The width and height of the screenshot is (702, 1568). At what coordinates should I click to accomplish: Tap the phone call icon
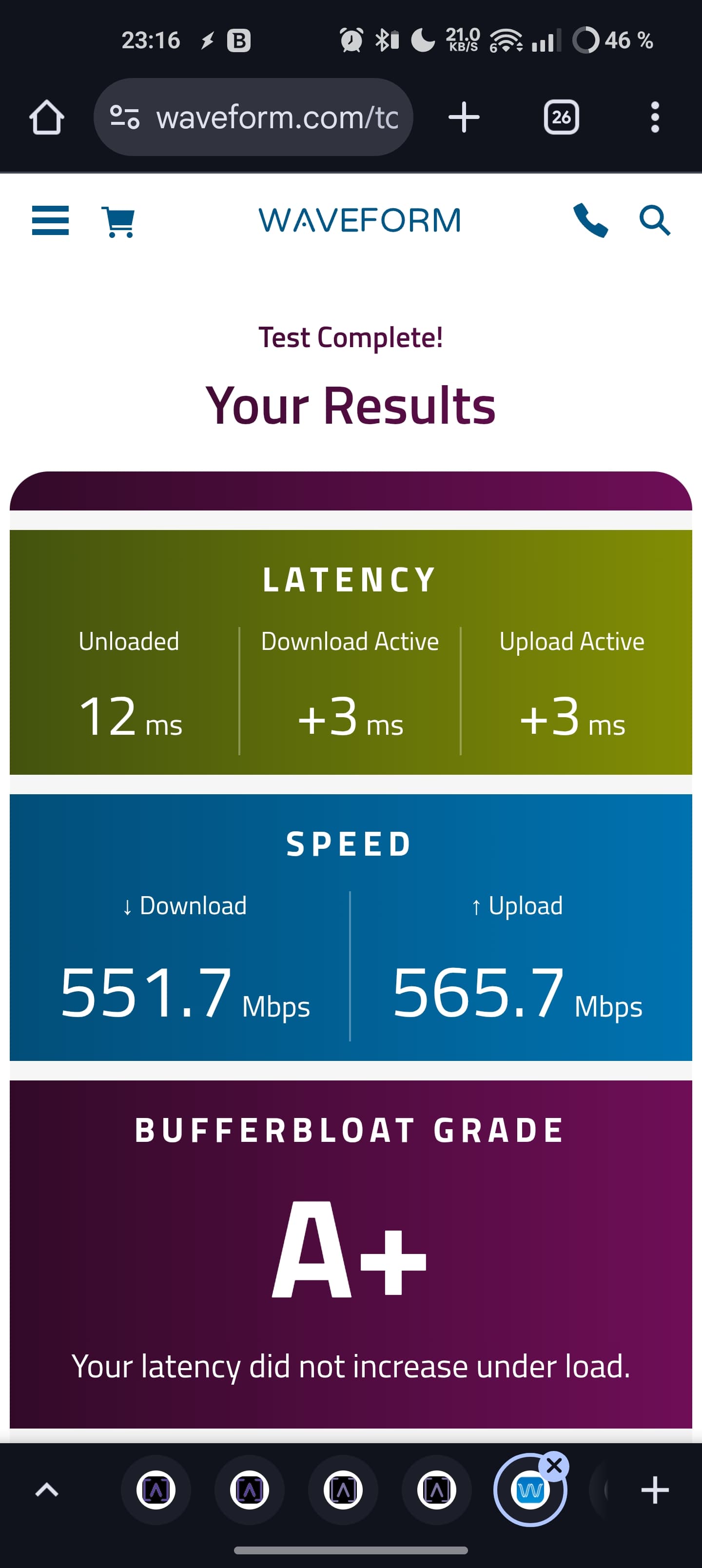click(x=590, y=220)
